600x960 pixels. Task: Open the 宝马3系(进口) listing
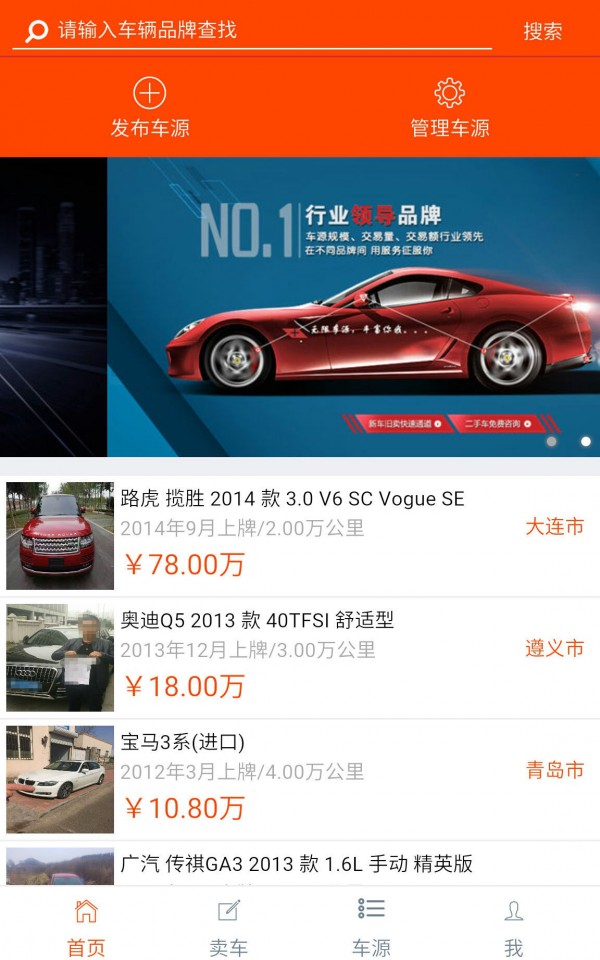[300, 780]
